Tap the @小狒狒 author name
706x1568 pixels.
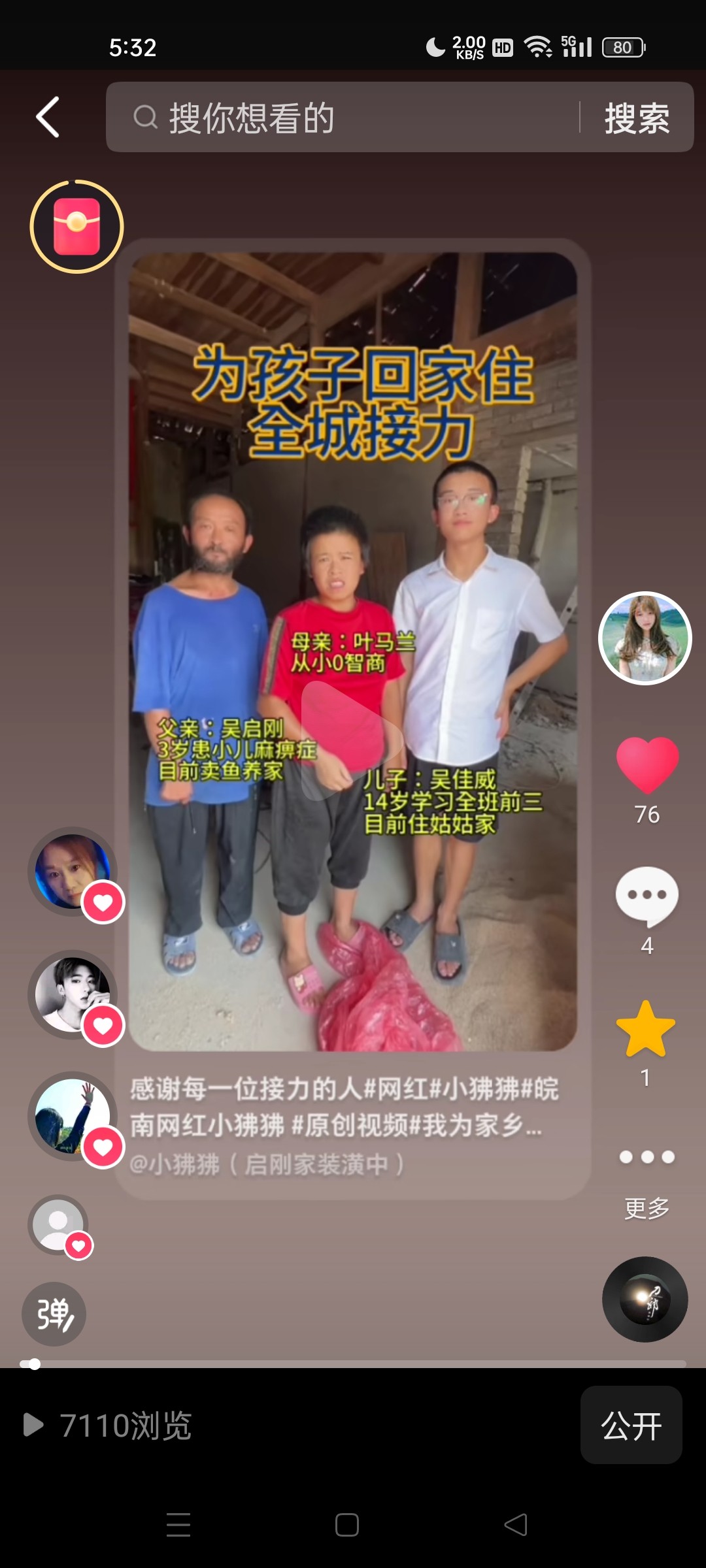[x=267, y=1164]
